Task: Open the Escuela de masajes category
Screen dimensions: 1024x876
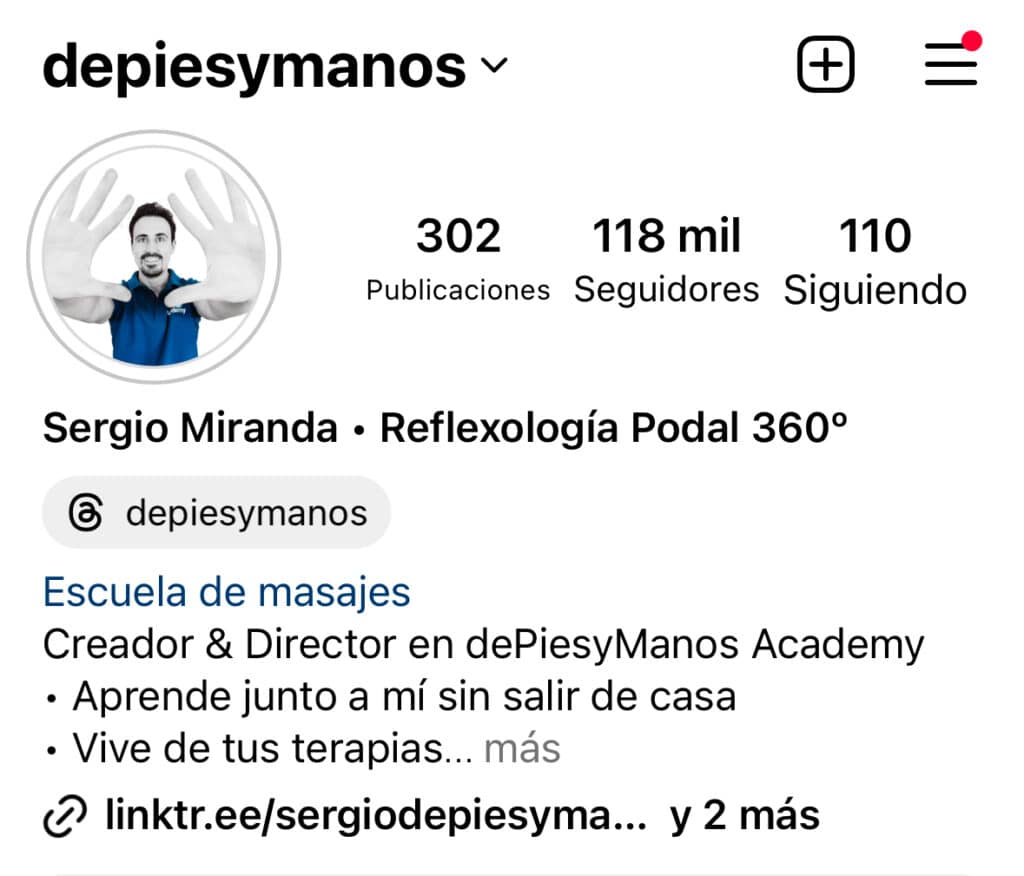Action: point(227,592)
